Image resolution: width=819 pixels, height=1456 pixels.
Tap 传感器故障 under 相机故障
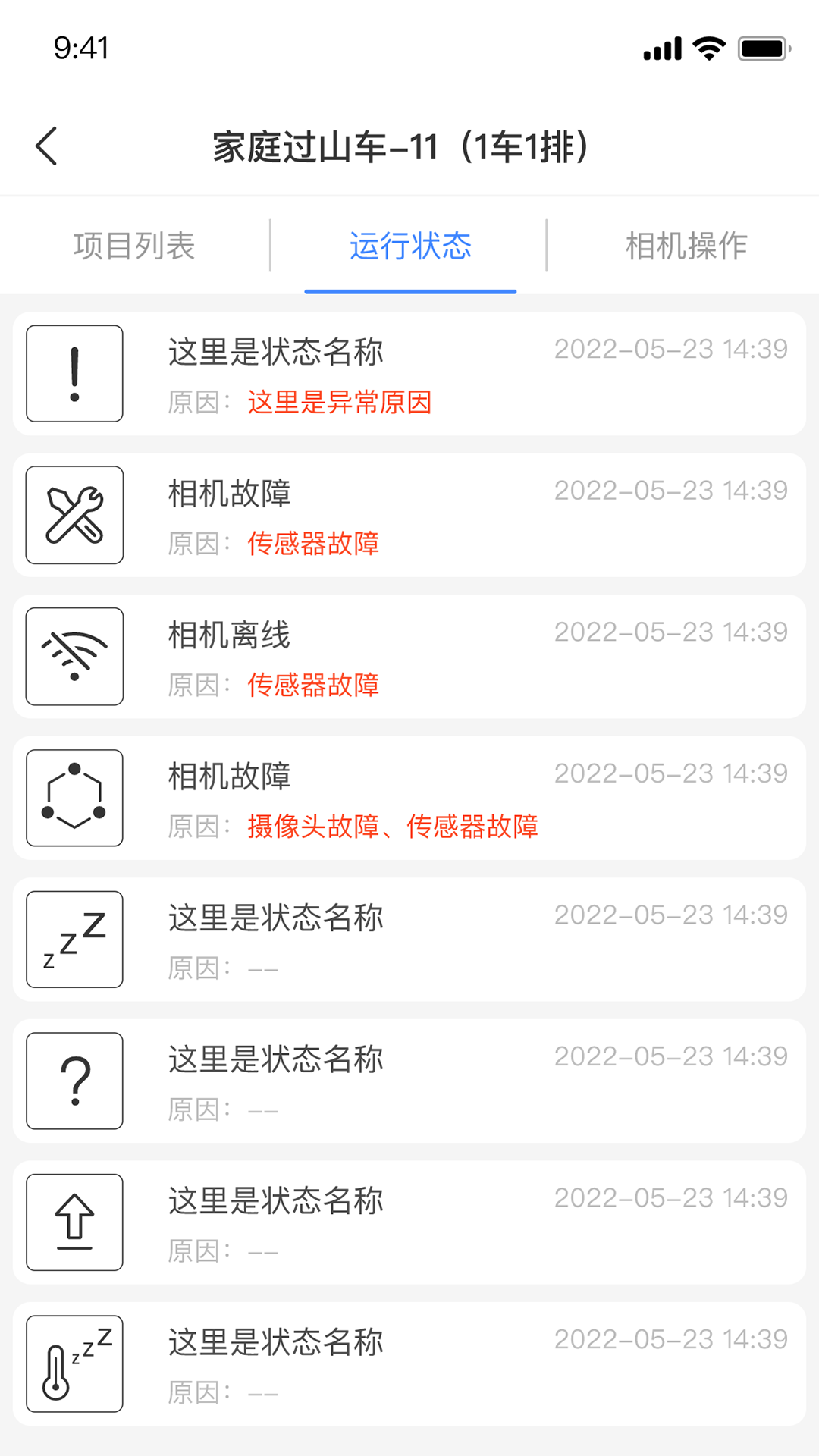click(x=312, y=544)
